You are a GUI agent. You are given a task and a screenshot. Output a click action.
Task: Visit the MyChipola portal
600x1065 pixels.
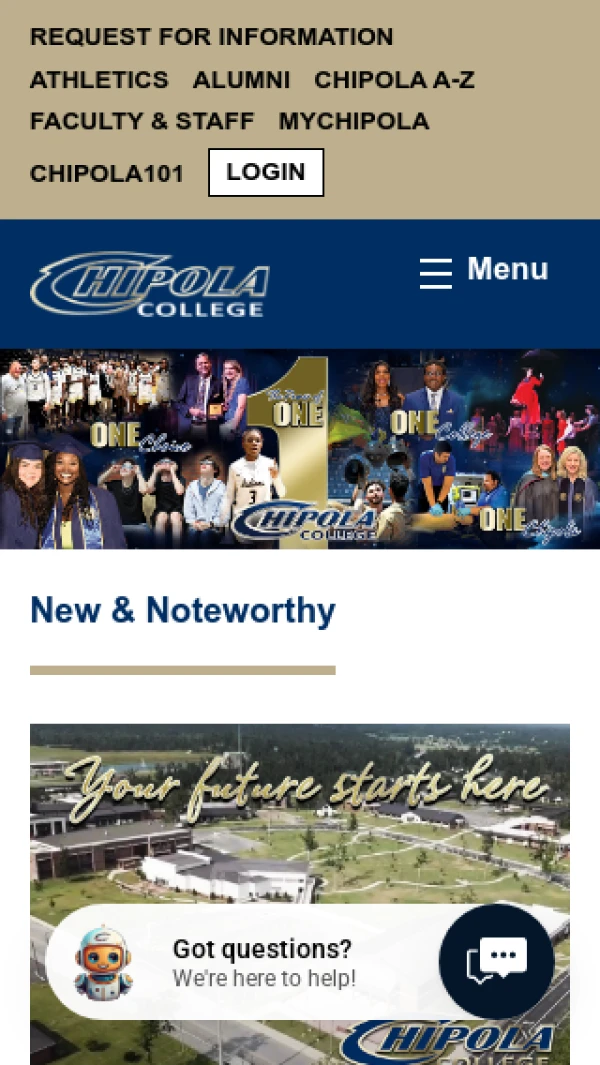click(x=353, y=121)
